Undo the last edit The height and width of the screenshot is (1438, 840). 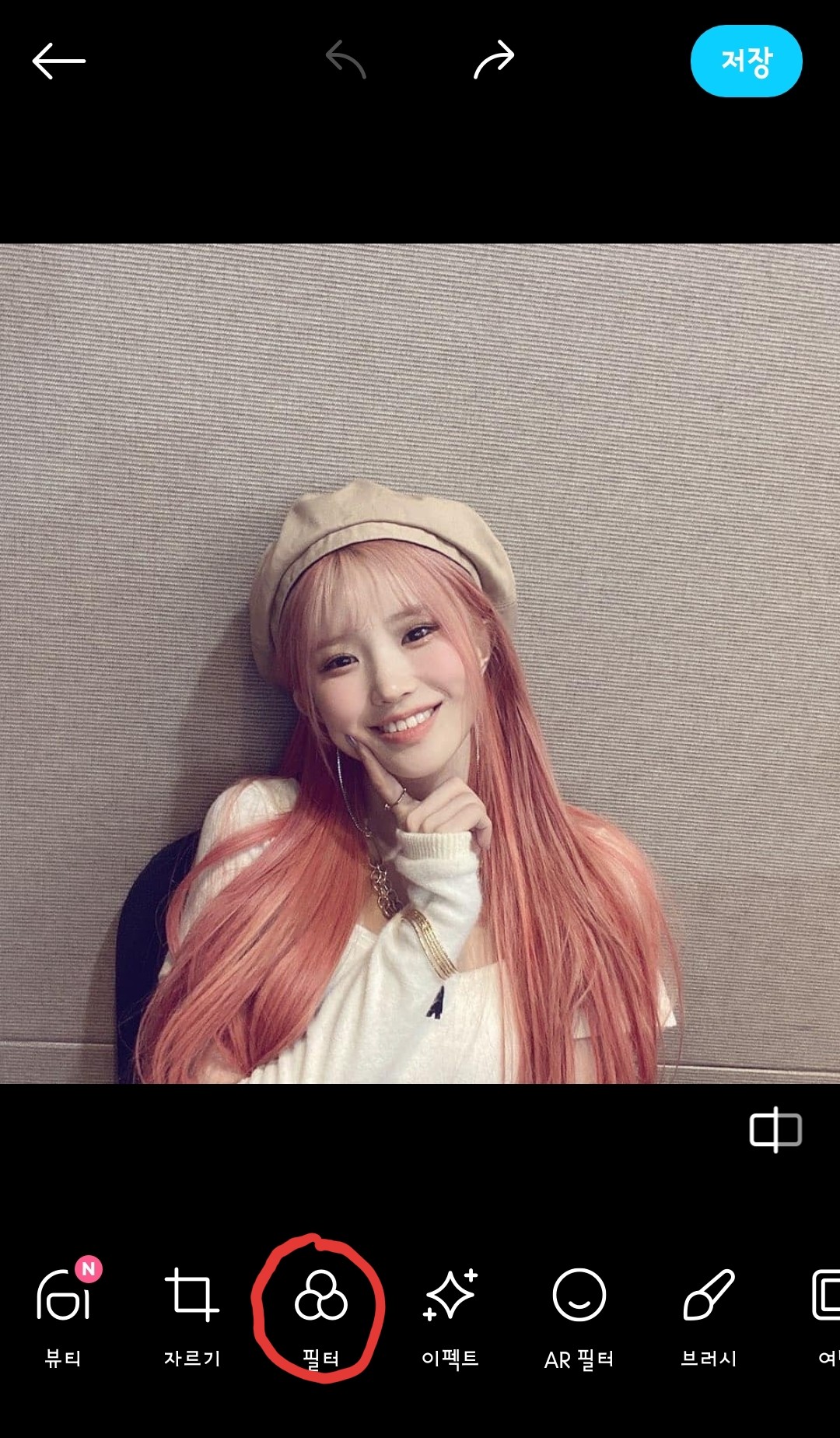[x=346, y=60]
